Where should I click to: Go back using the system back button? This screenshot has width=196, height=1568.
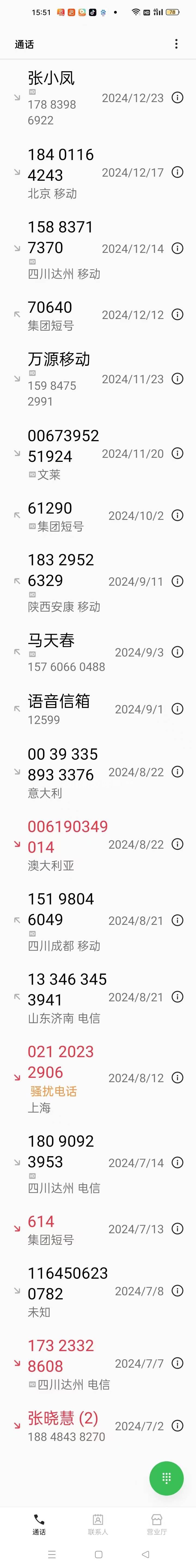click(145, 1554)
